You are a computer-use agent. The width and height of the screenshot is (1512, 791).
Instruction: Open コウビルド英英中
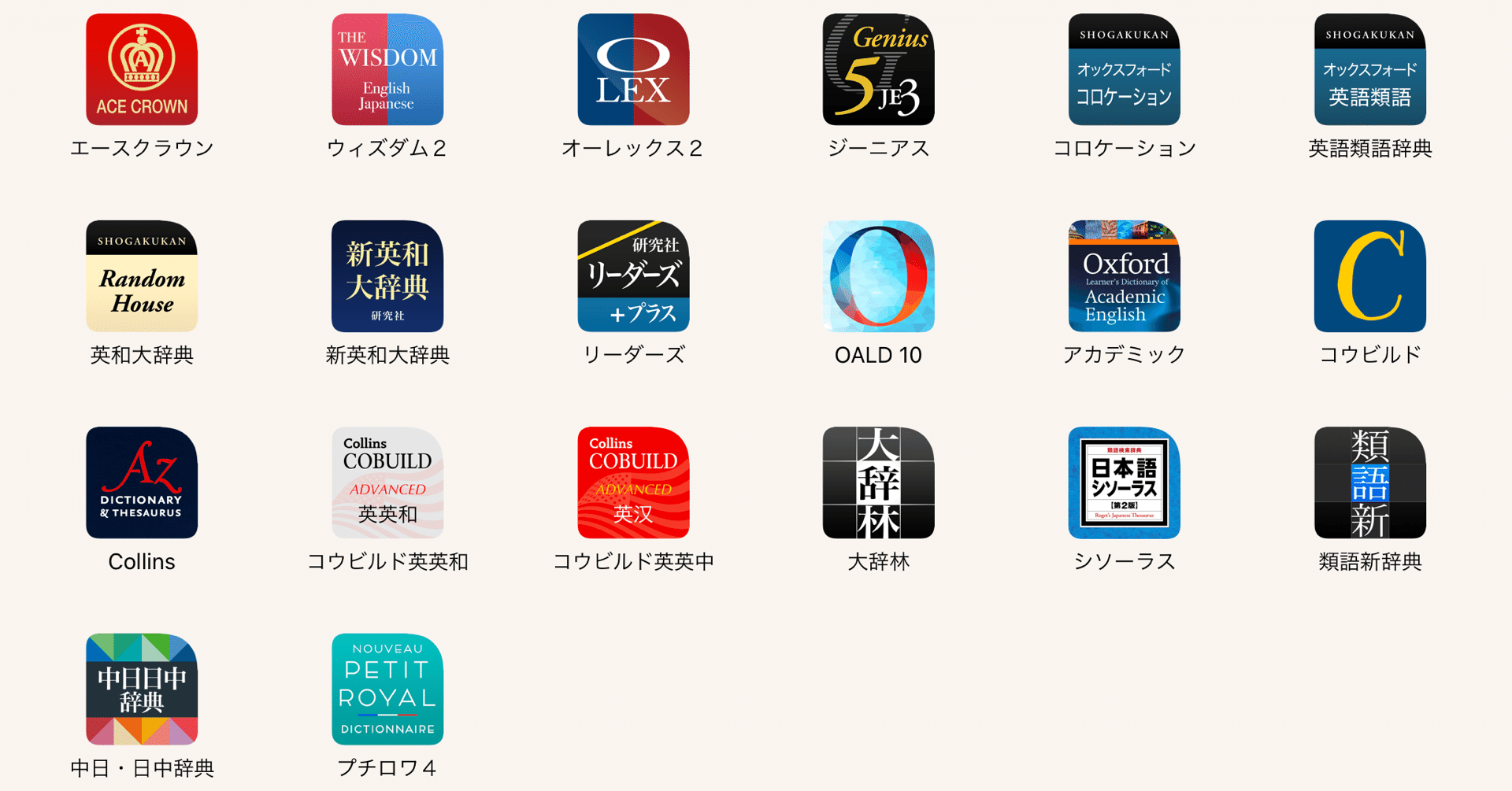pyautogui.click(x=633, y=482)
